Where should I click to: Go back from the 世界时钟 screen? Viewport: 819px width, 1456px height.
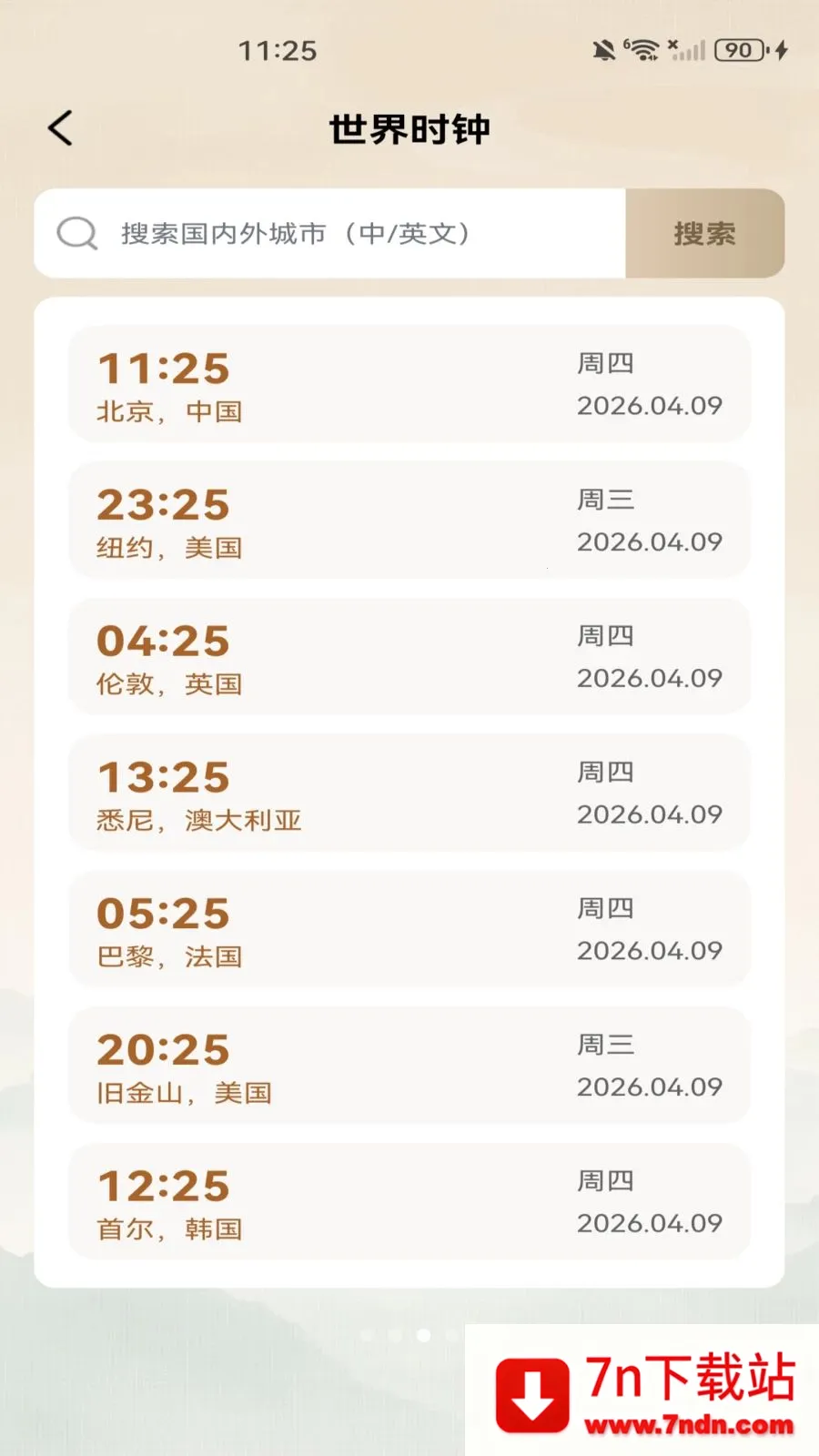[61, 128]
